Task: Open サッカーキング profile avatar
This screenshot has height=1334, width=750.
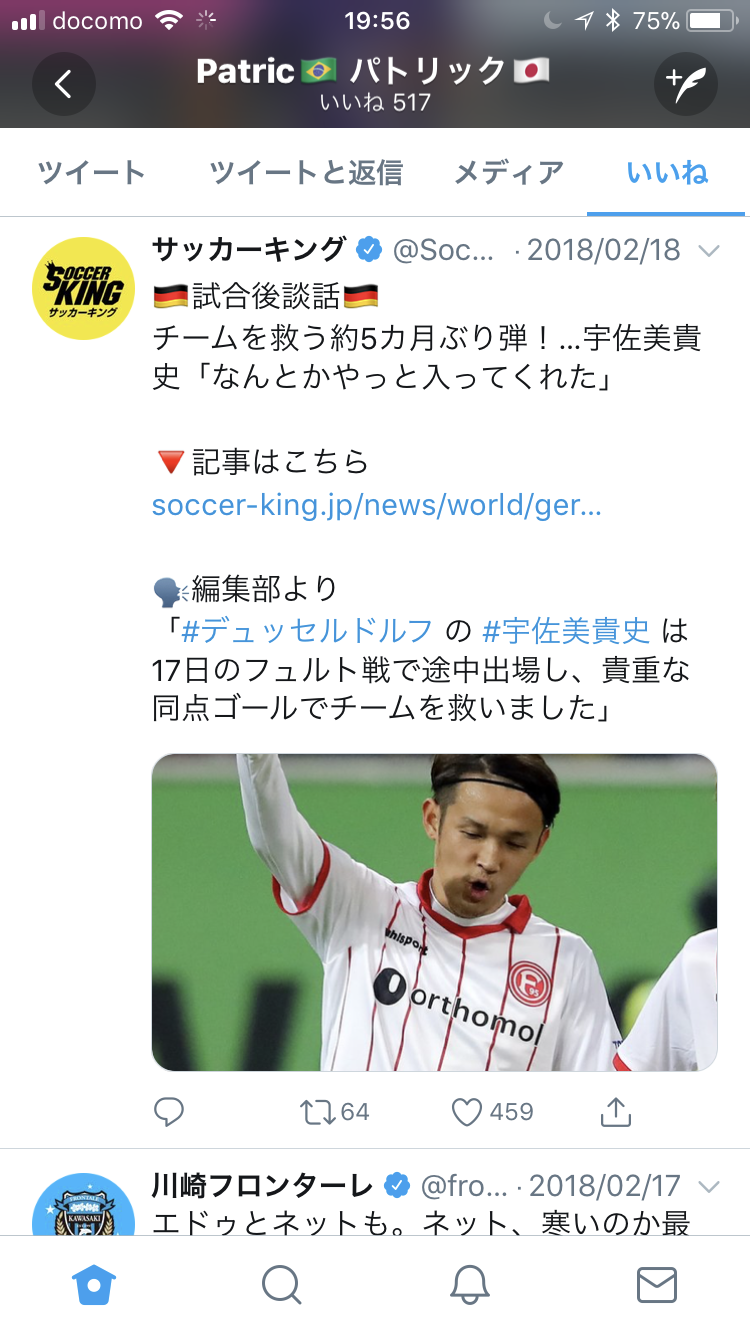Action: pyautogui.click(x=84, y=288)
